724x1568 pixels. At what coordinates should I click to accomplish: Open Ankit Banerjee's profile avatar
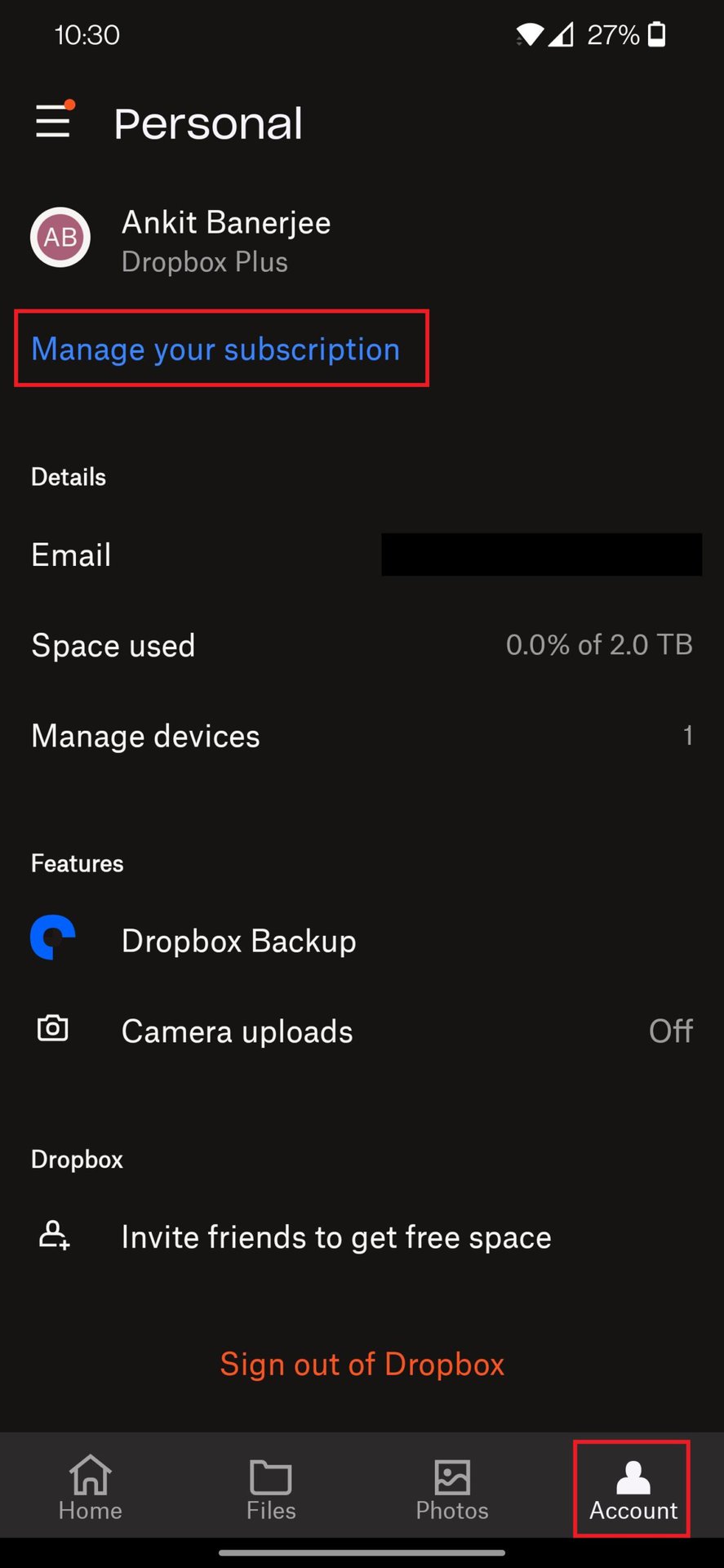point(60,238)
